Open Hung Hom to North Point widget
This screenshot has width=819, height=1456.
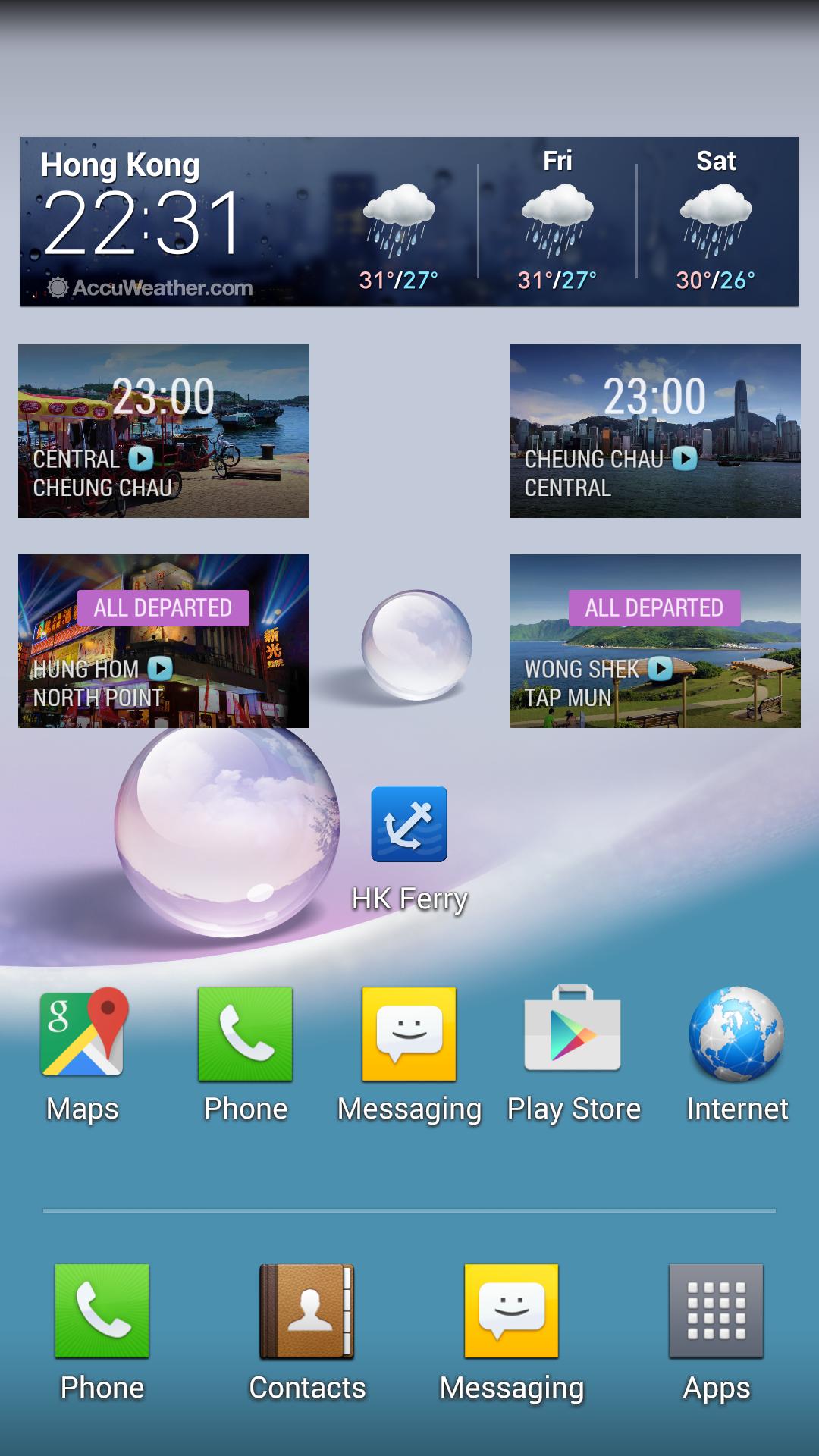[x=164, y=641]
